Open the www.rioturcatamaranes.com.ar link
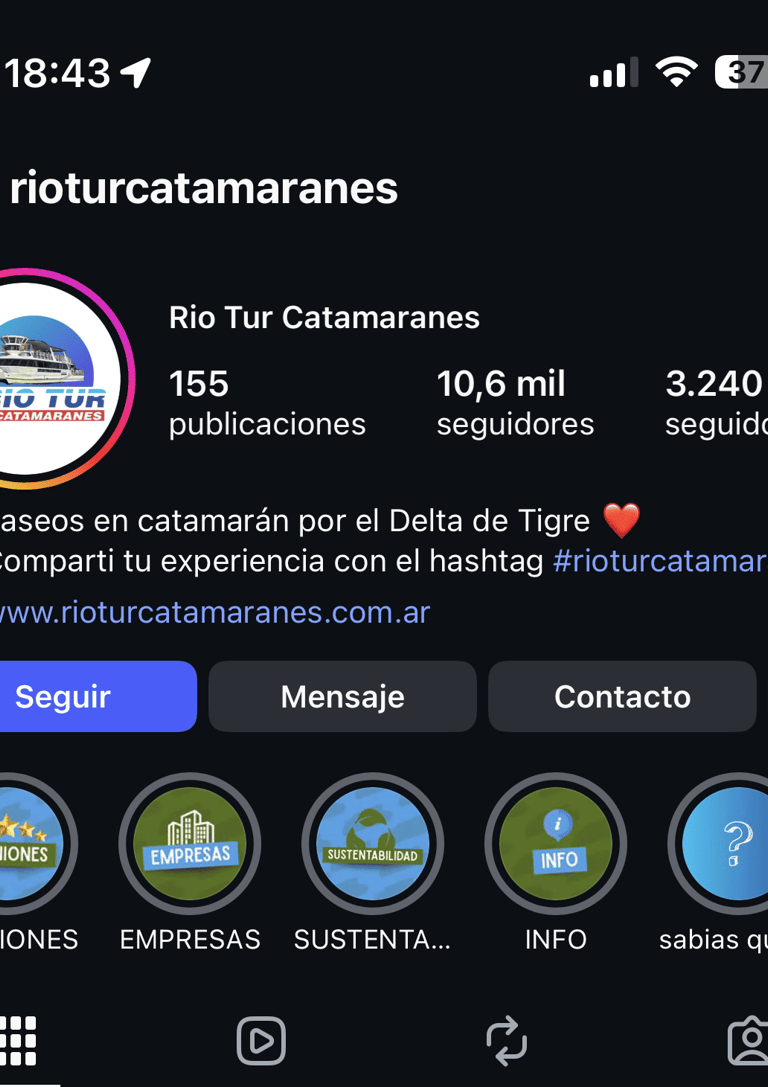The height and width of the screenshot is (1087, 768). click(213, 612)
